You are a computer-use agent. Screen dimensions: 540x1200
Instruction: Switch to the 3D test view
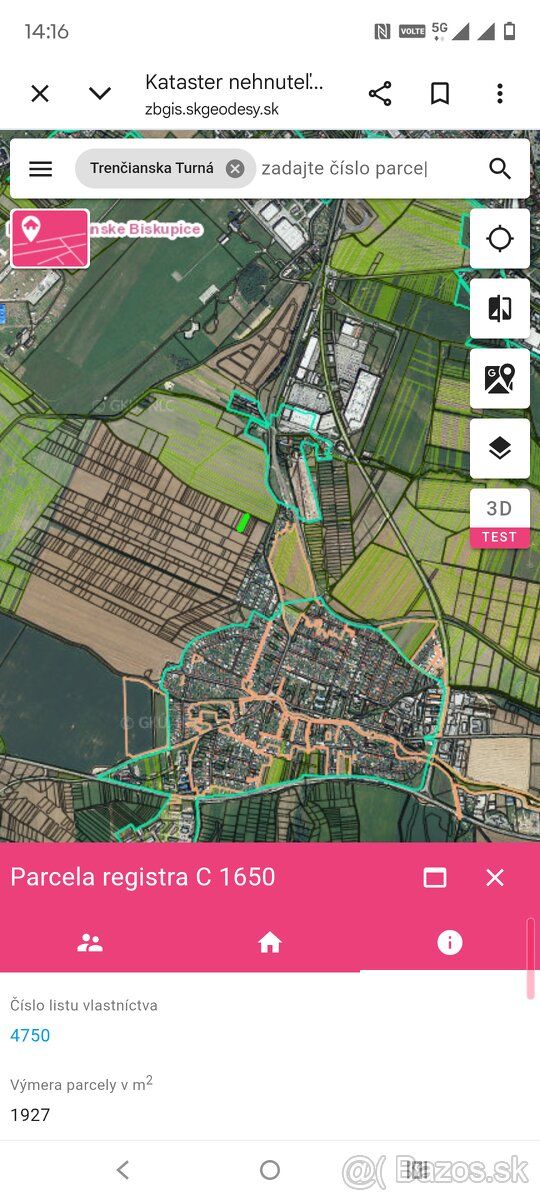coord(500,518)
